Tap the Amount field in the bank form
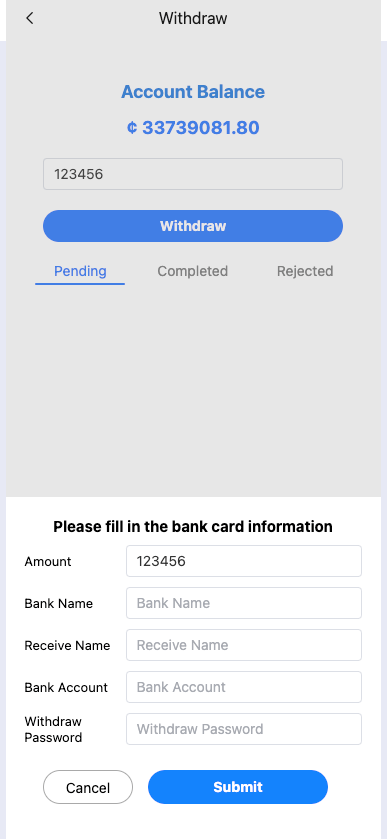Image resolution: width=387 pixels, height=839 pixels. pyautogui.click(x=244, y=561)
